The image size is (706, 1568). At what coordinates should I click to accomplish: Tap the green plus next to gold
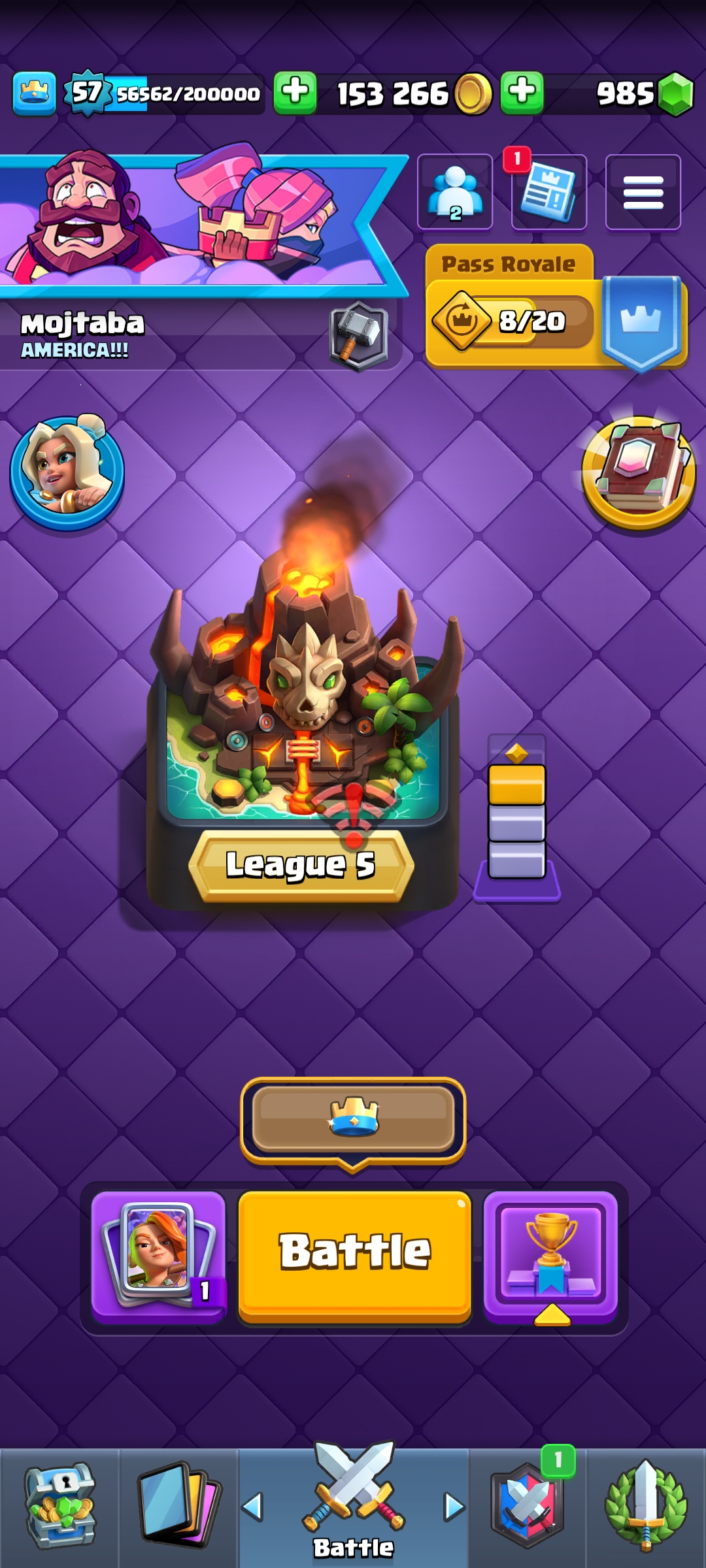pyautogui.click(x=295, y=93)
